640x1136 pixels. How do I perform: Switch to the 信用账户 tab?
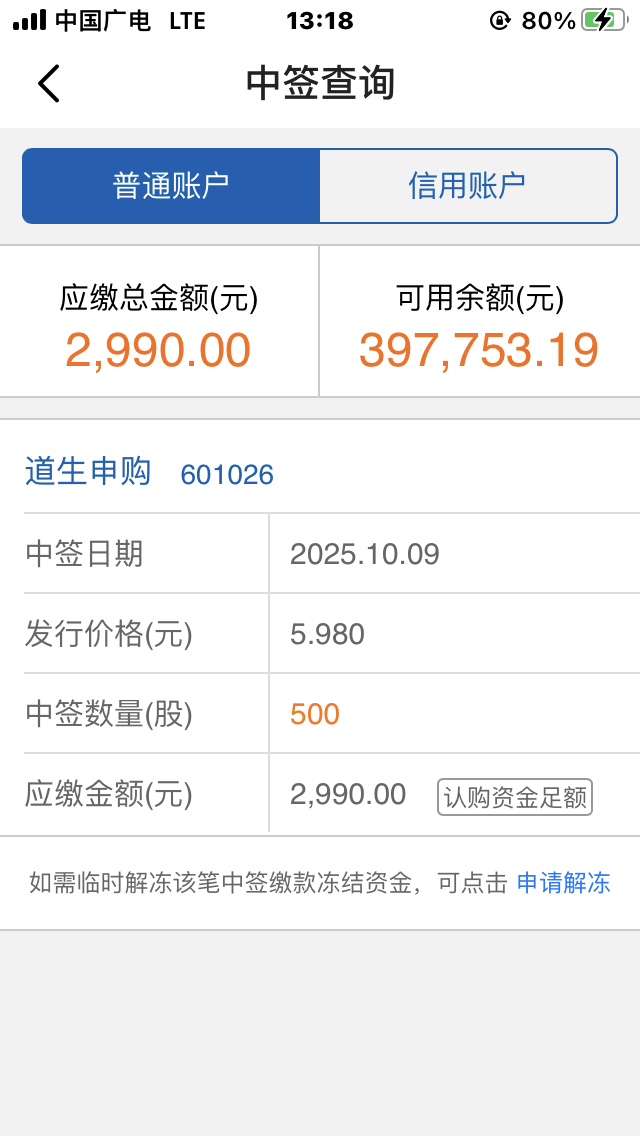tap(467, 186)
